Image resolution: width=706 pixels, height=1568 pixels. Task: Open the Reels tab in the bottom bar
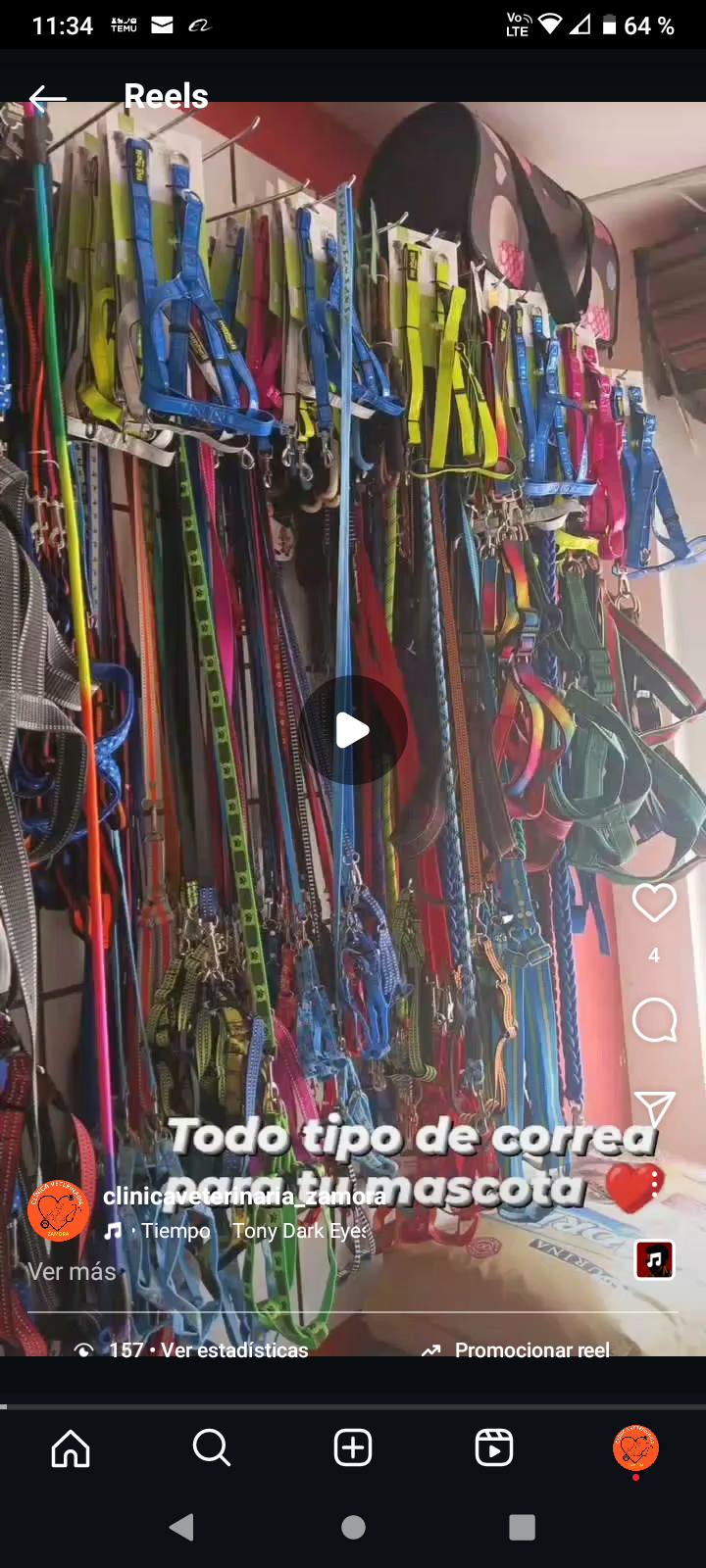(494, 1447)
